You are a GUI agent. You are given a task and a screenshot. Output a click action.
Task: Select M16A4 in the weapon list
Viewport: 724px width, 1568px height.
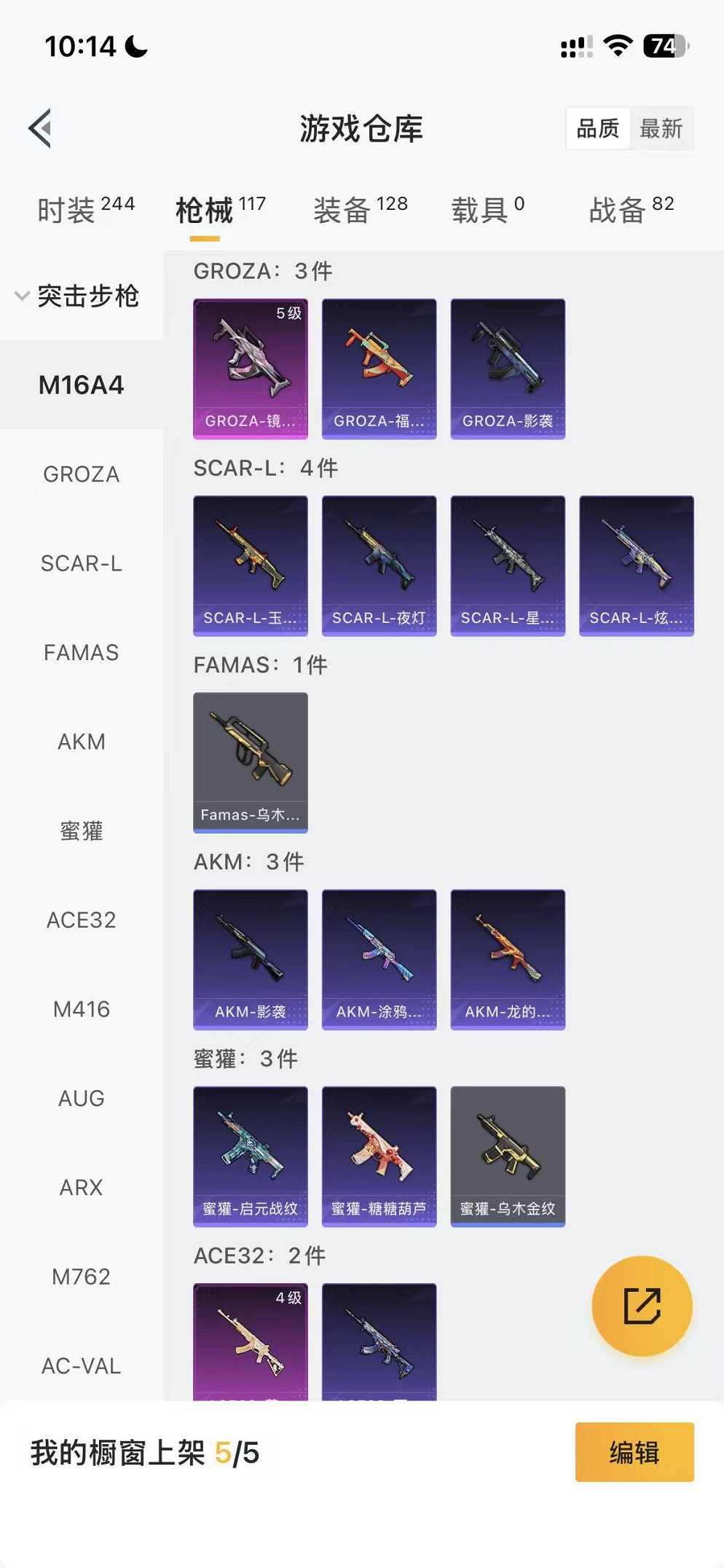[x=81, y=385]
